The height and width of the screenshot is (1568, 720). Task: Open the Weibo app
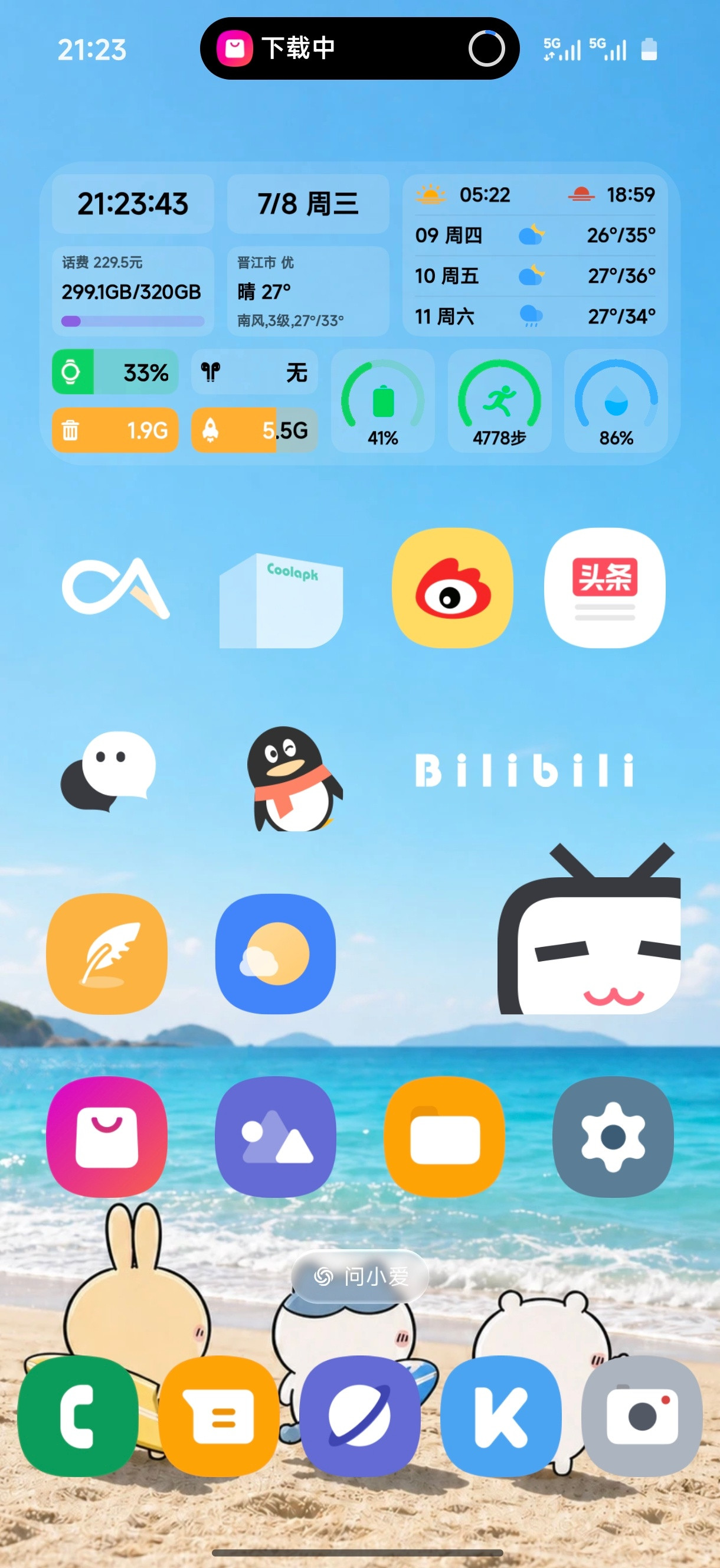click(452, 587)
